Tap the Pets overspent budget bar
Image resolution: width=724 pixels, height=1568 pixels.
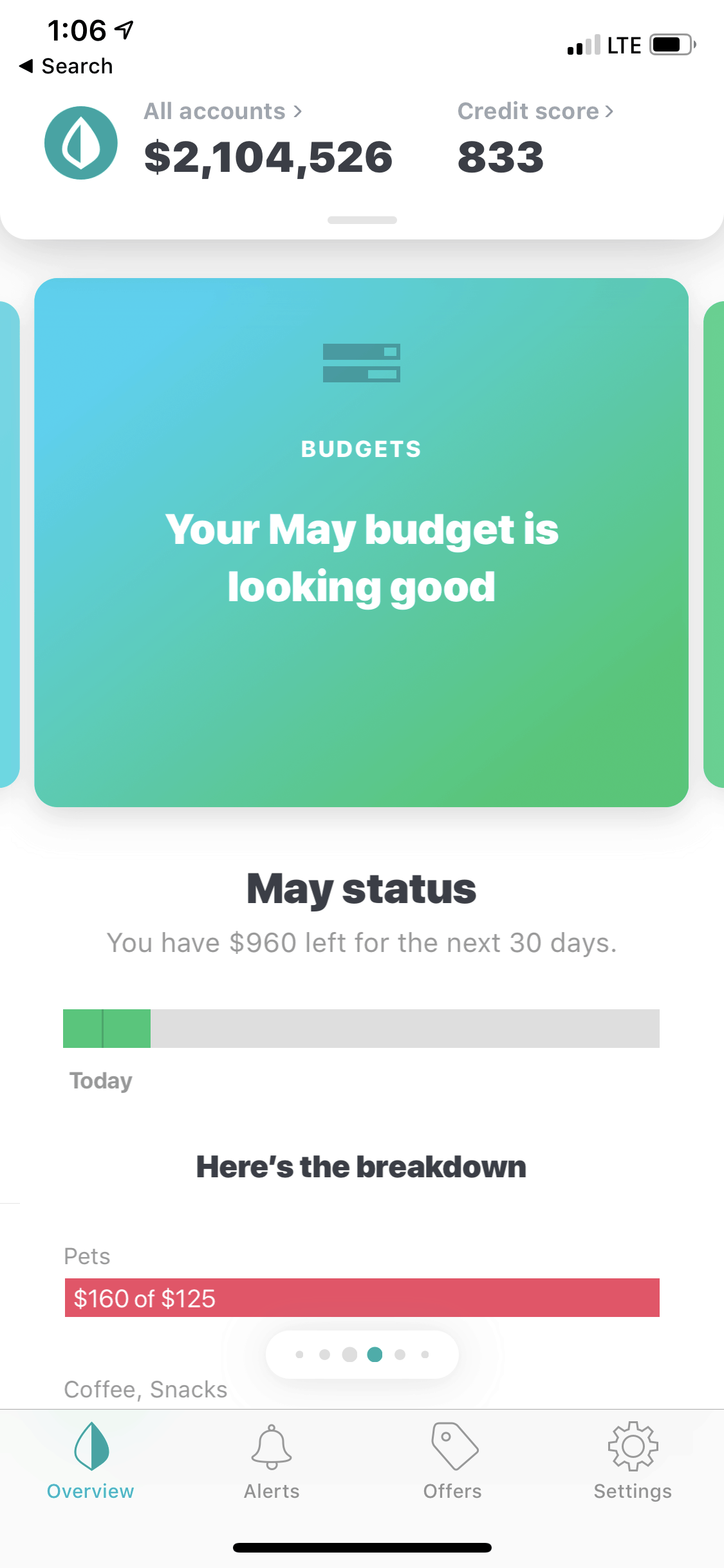(362, 1298)
